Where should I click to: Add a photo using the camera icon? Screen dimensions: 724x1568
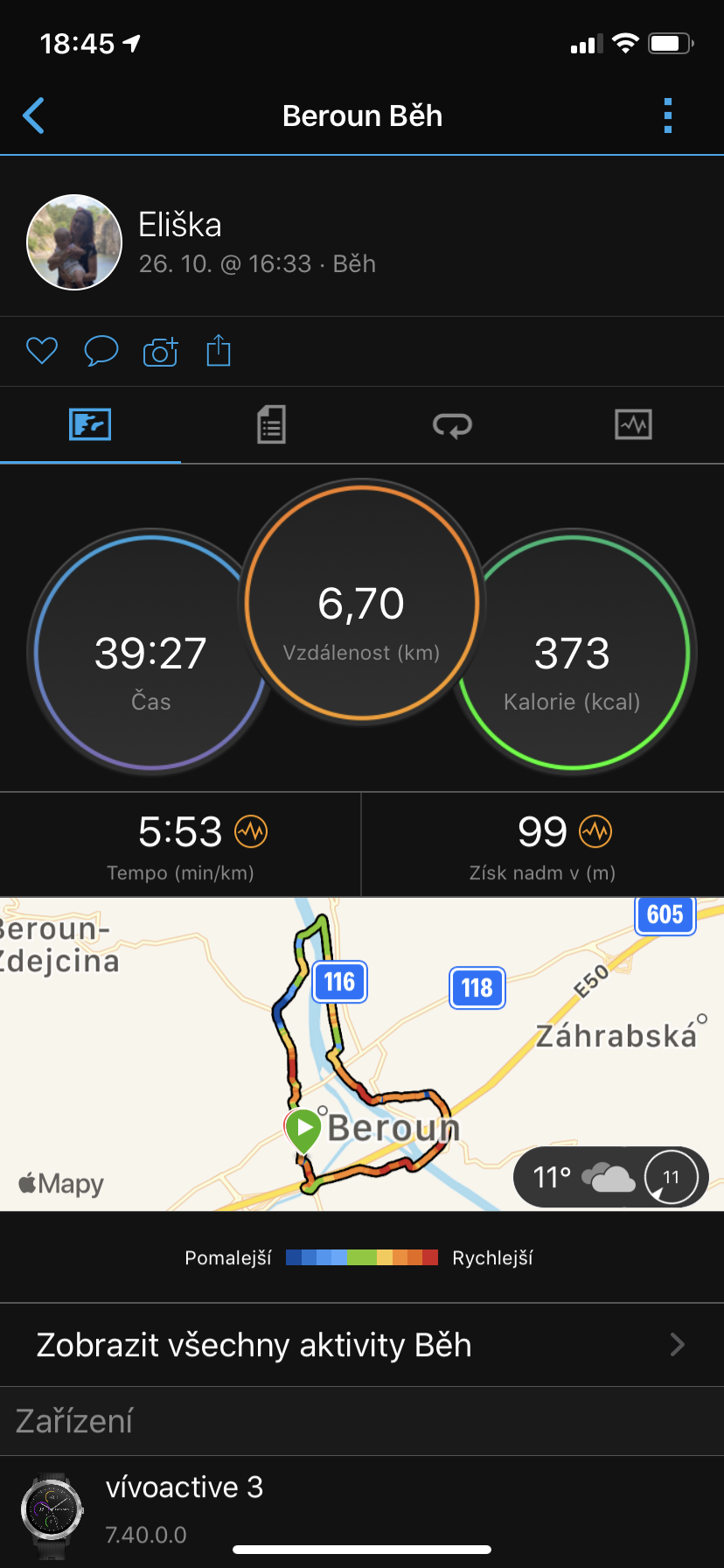[x=160, y=351]
